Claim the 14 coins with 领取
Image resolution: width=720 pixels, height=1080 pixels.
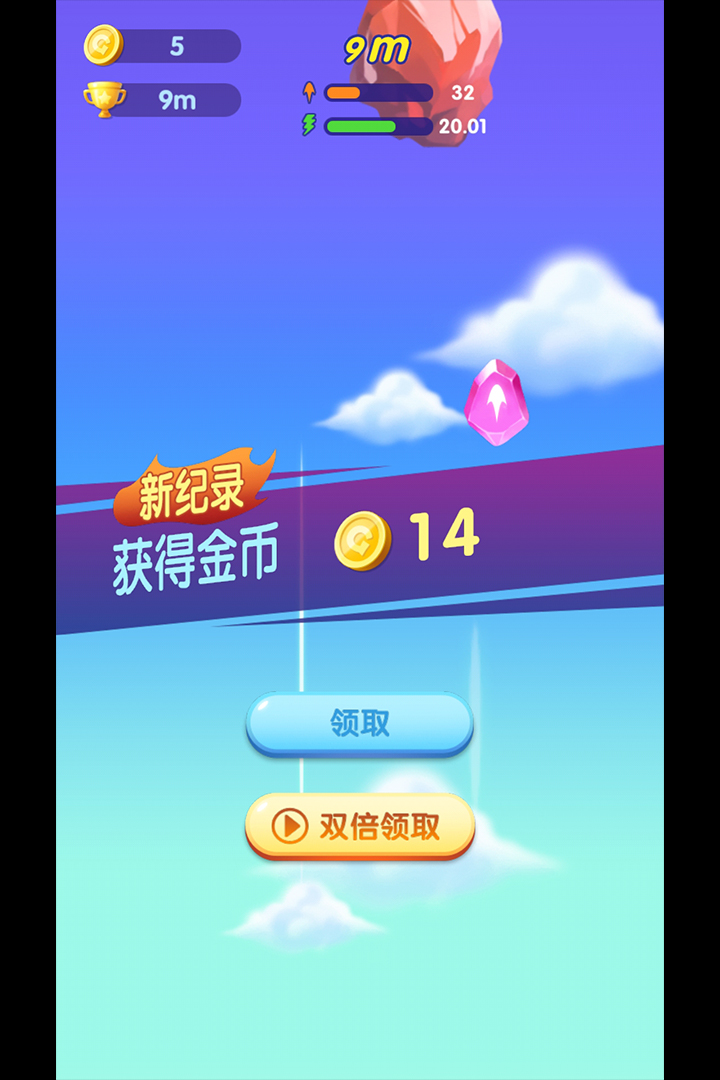tap(360, 723)
